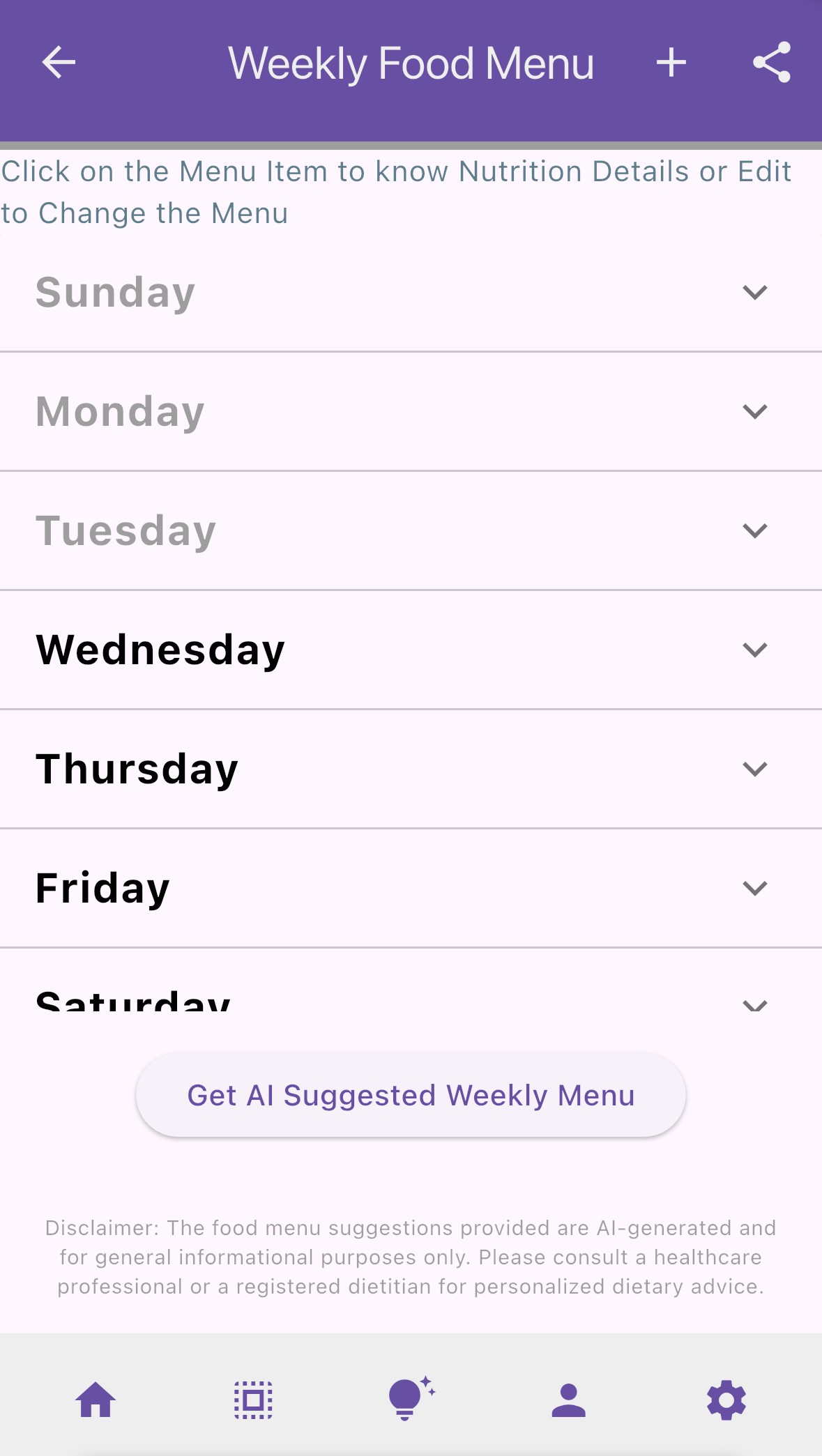Expand the Thursday menu section

point(754,769)
